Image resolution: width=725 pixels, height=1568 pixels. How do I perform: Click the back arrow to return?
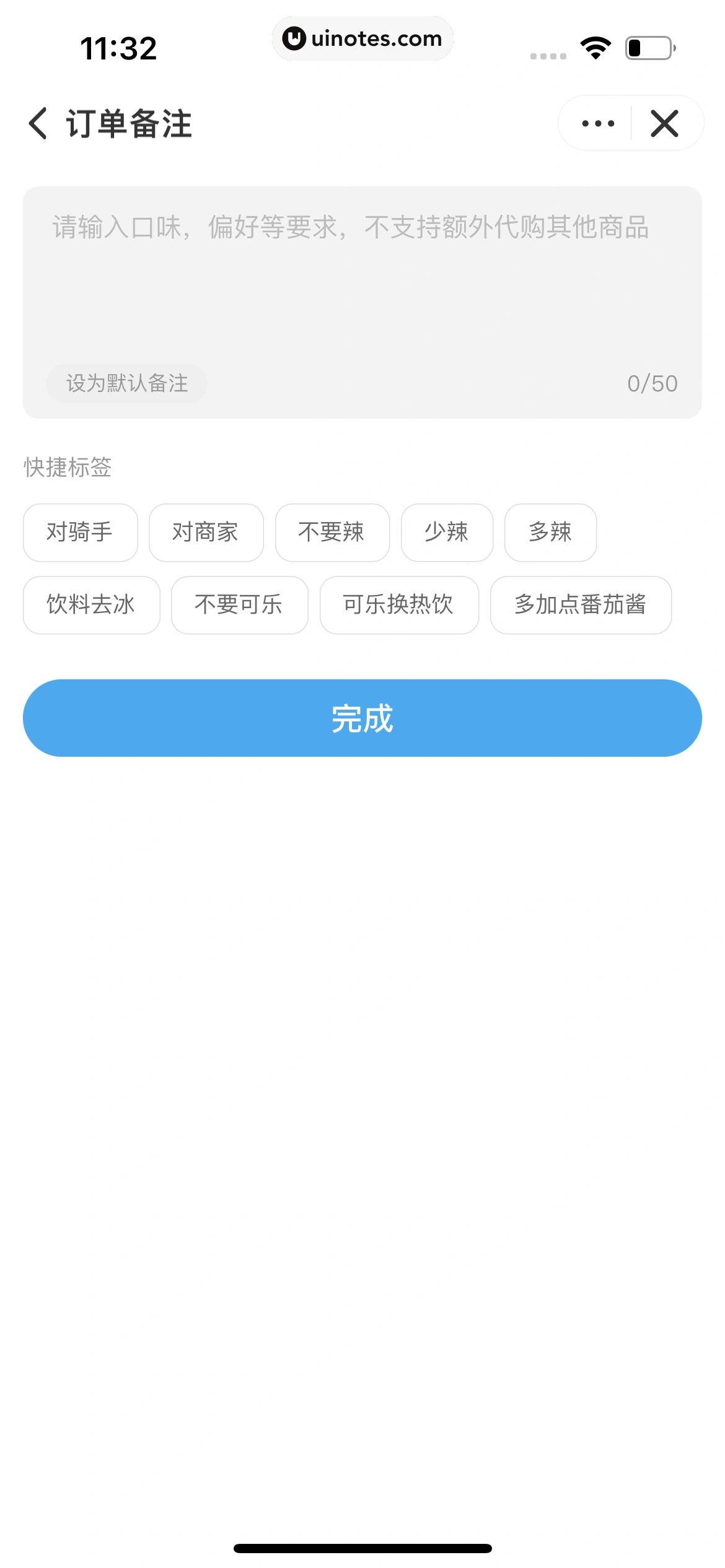tap(38, 123)
